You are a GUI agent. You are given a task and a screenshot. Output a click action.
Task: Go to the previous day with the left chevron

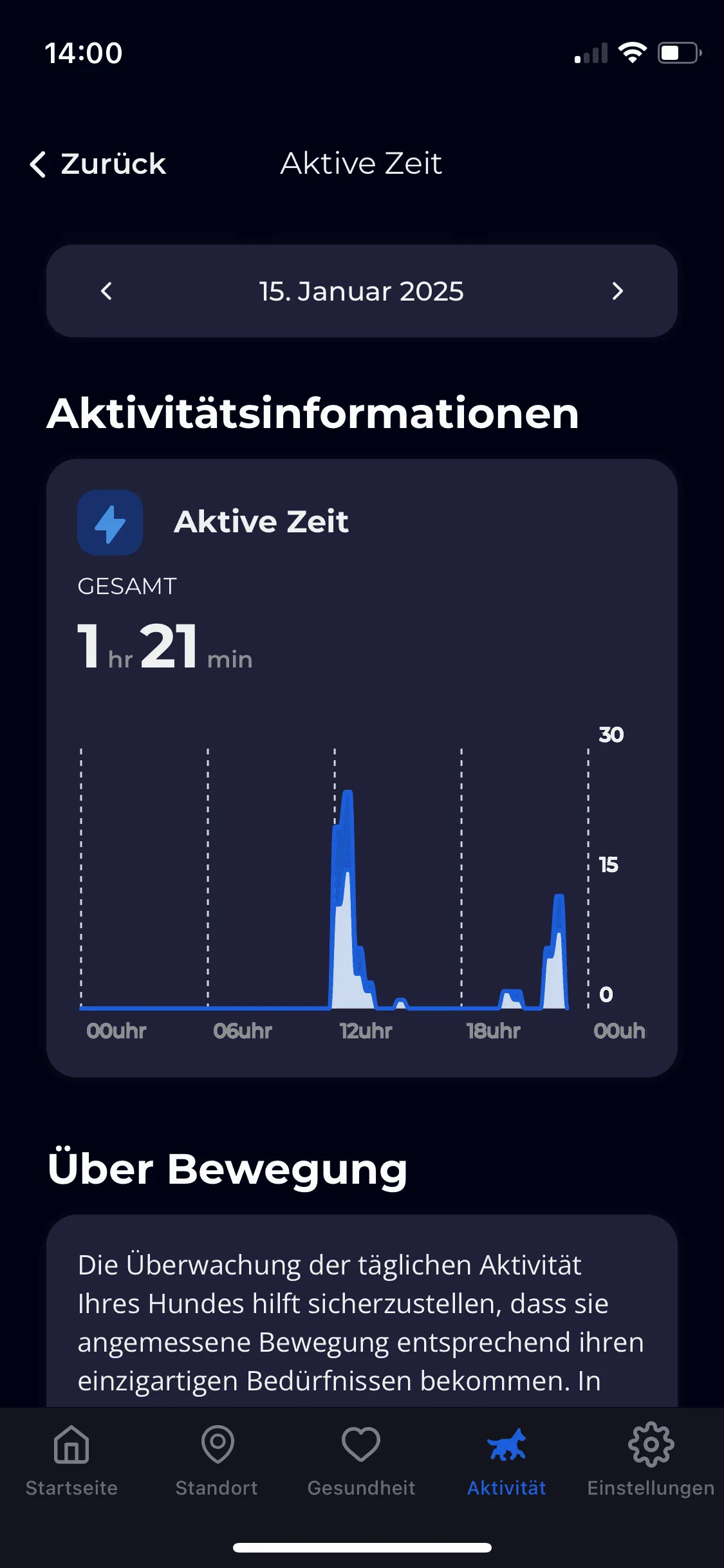click(x=105, y=291)
